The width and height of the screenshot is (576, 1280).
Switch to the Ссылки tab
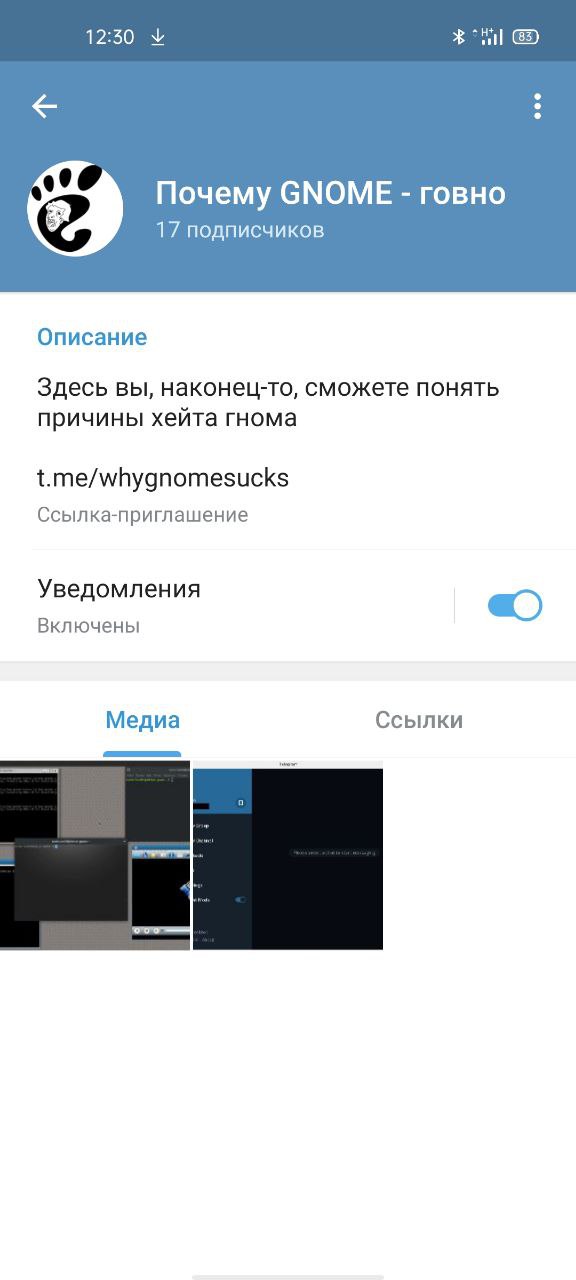click(419, 720)
